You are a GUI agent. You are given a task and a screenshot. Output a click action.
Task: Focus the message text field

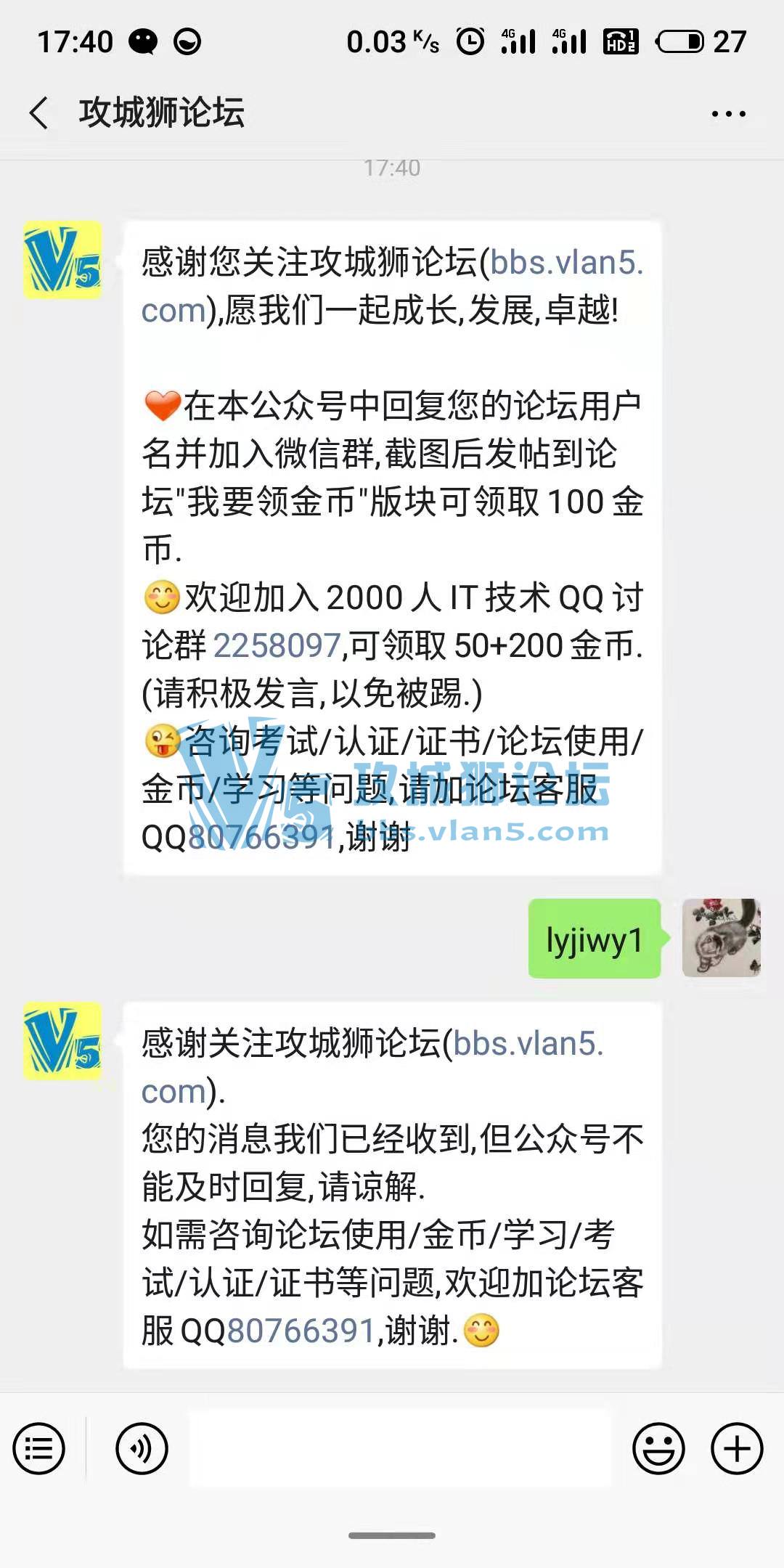pos(399,1449)
